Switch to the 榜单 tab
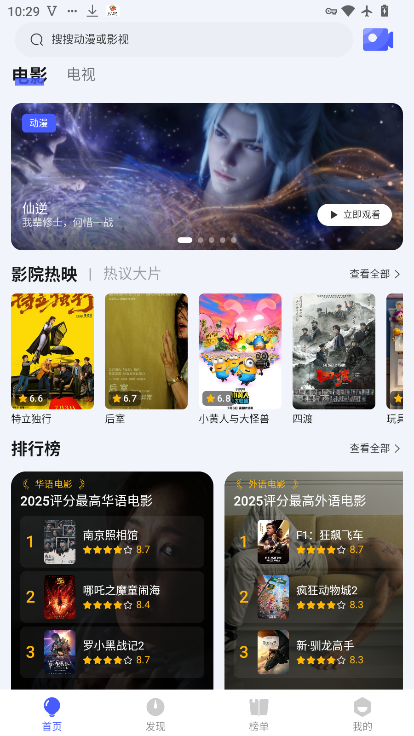The width and height of the screenshot is (414, 736). (x=259, y=714)
